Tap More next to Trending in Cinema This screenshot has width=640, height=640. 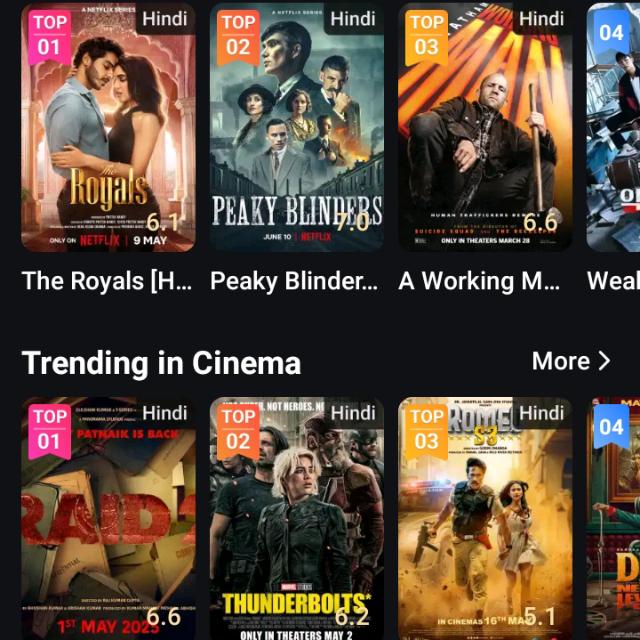pyautogui.click(x=571, y=361)
